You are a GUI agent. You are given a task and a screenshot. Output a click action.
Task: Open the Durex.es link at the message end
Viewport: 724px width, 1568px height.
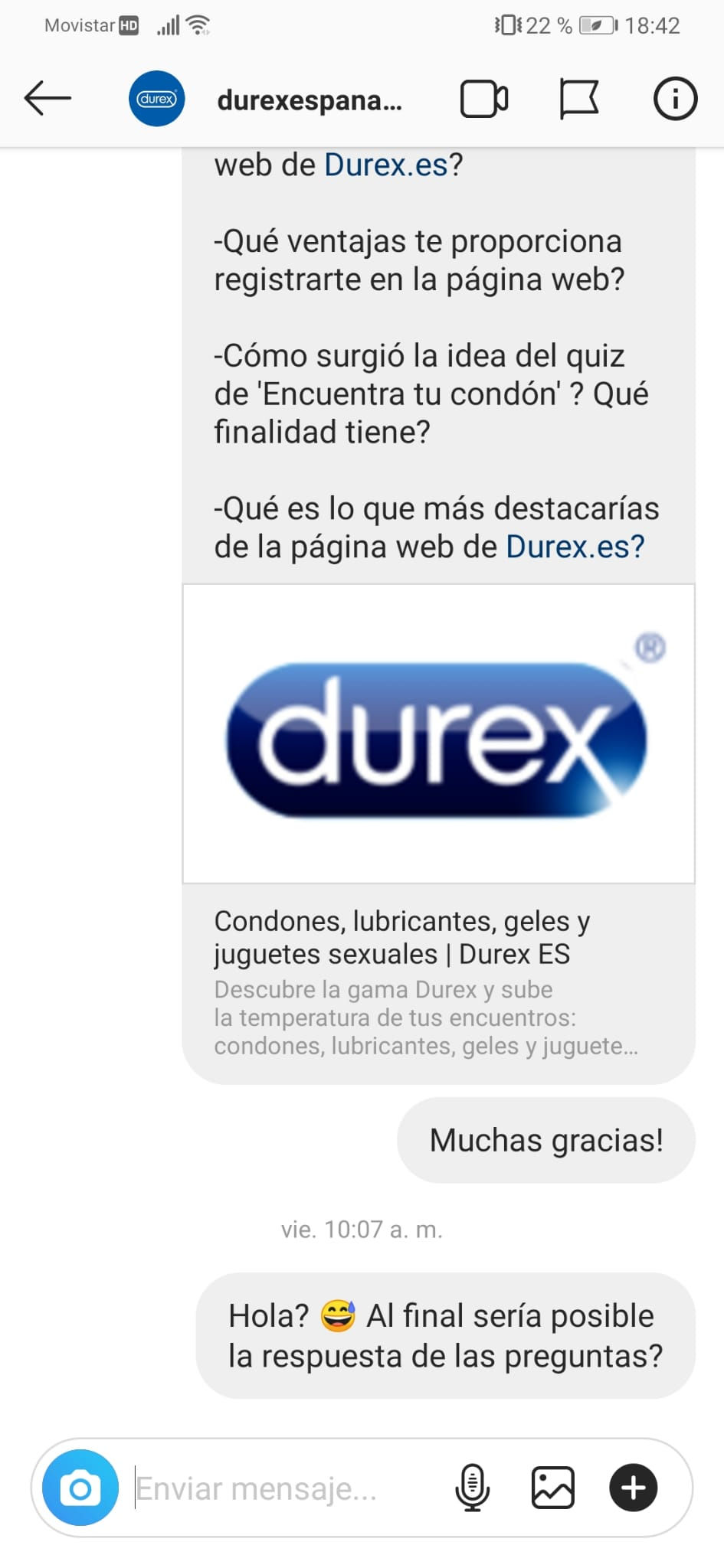click(575, 547)
